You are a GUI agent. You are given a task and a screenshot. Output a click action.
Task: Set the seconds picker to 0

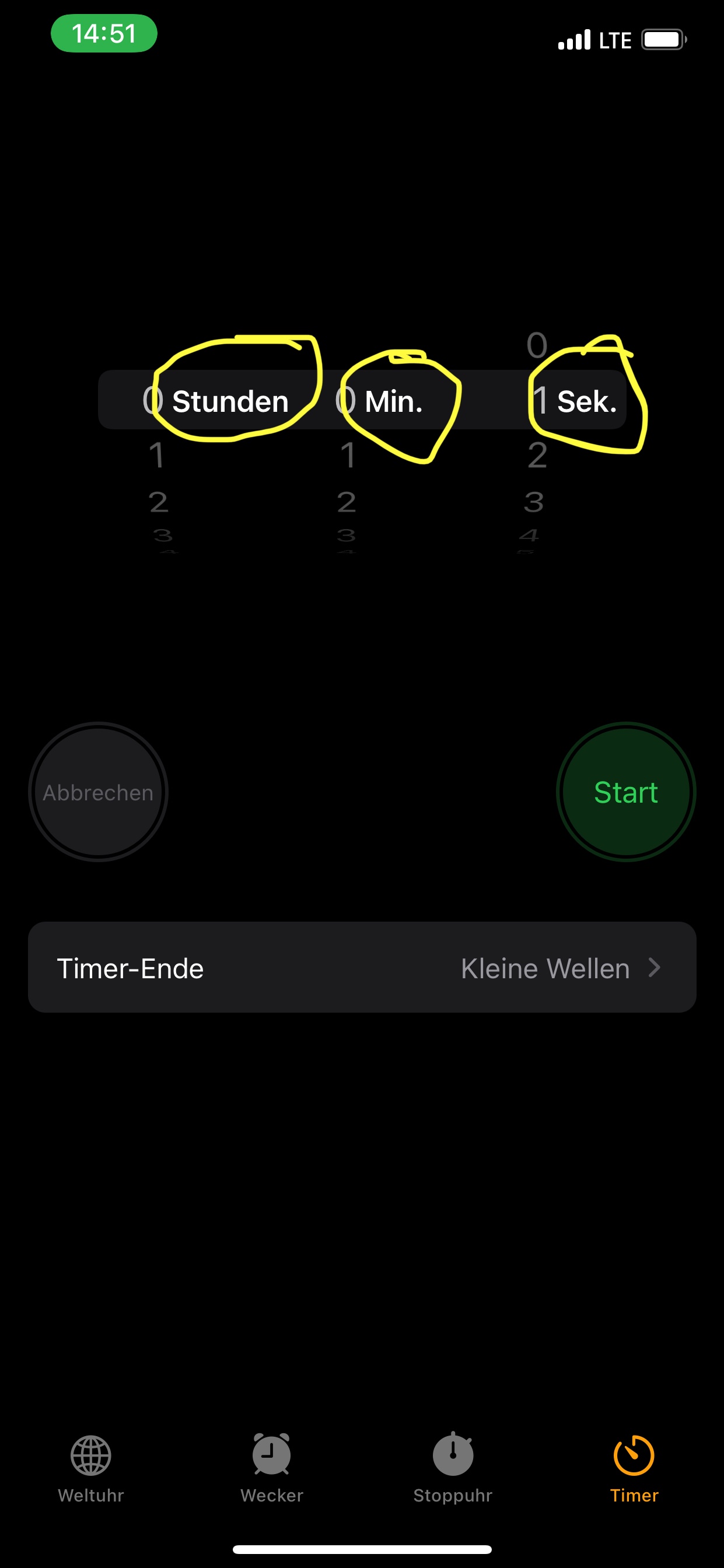(537, 345)
